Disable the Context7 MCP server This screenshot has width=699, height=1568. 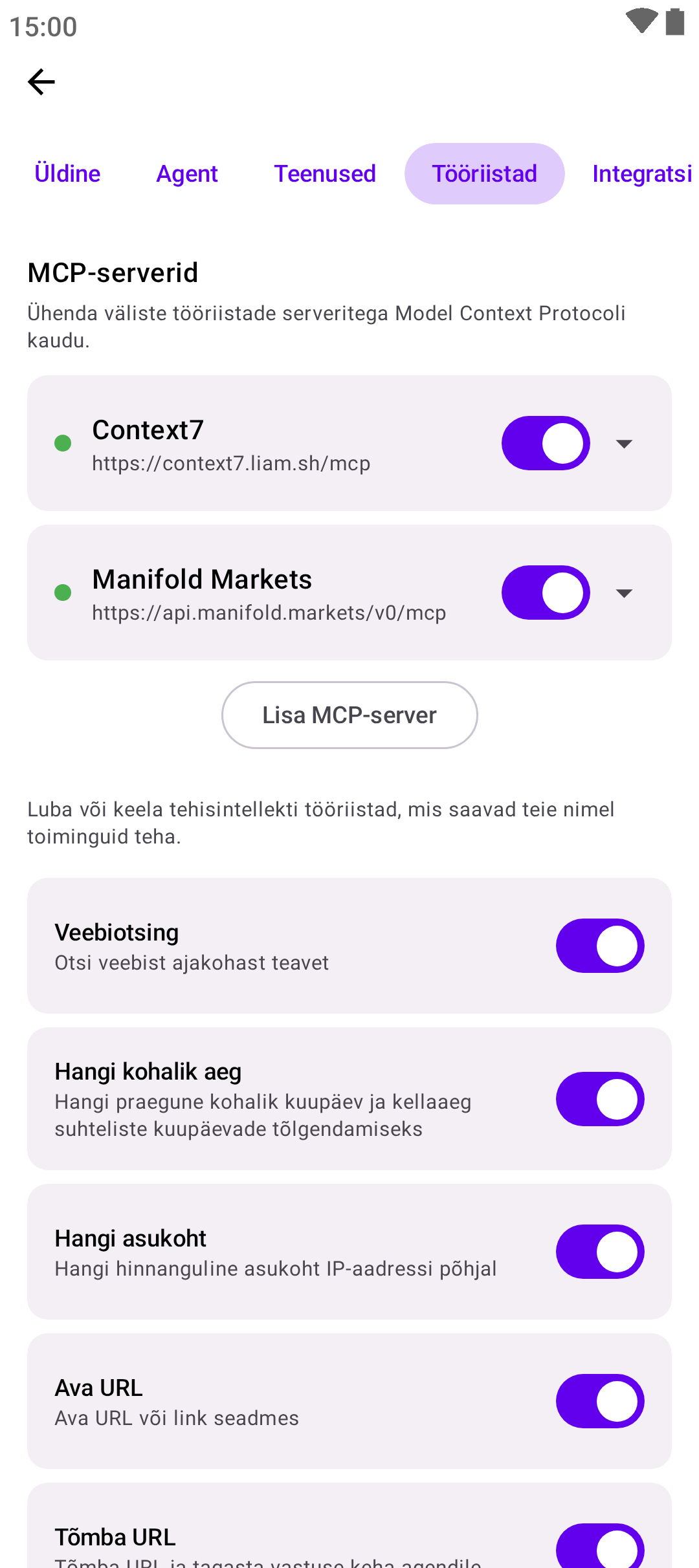pyautogui.click(x=546, y=443)
